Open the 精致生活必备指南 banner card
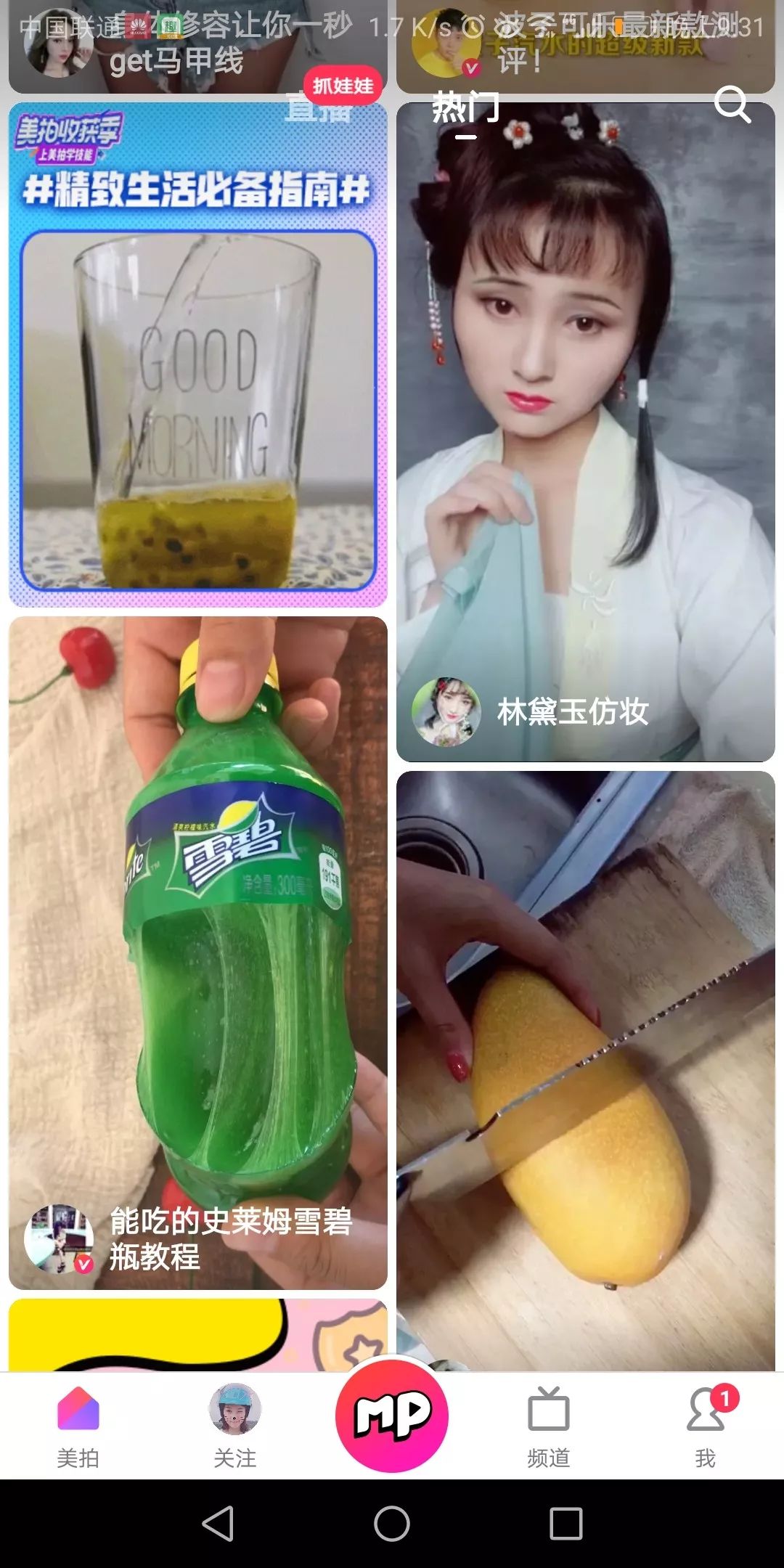The image size is (784, 1568). 197,354
